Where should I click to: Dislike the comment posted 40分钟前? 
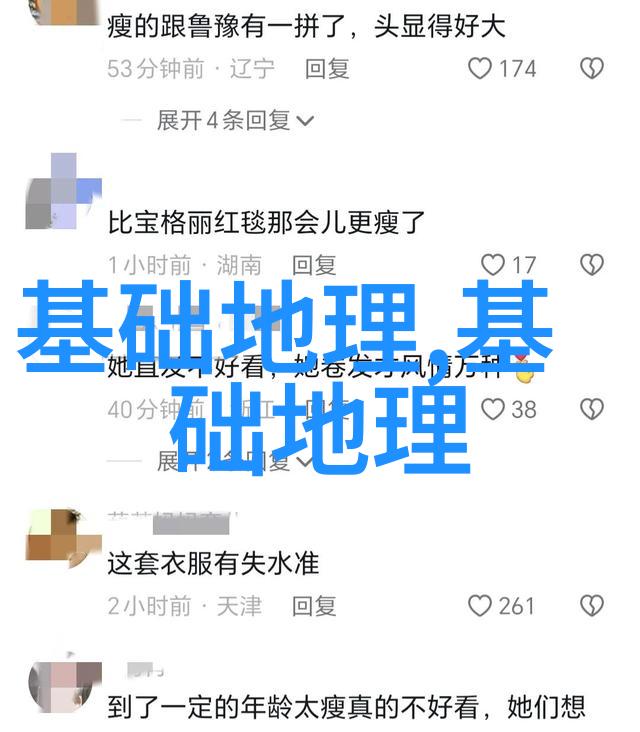tap(592, 409)
